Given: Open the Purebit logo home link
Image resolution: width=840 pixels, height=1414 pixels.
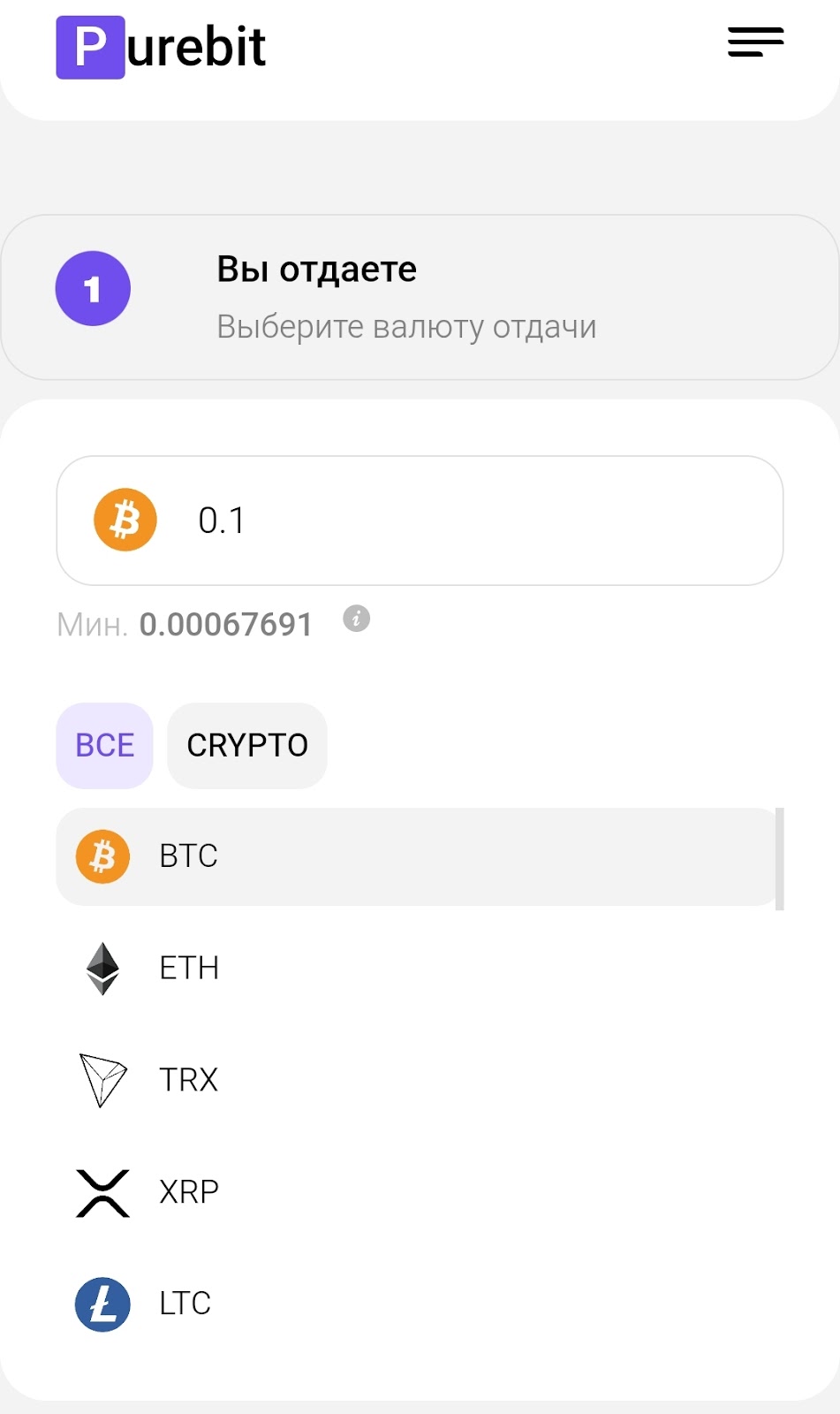Looking at the screenshot, I should tap(161, 47).
